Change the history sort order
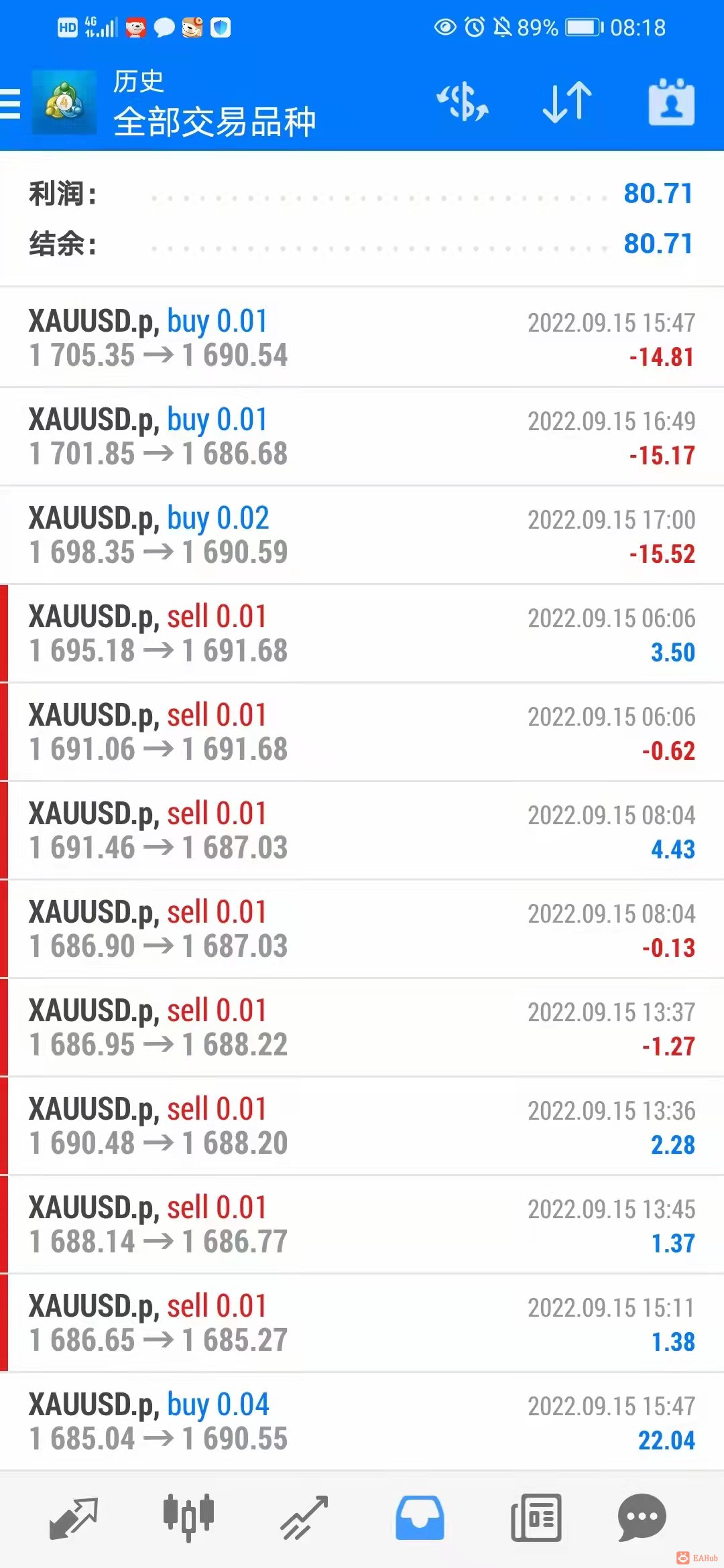The image size is (724, 1568). click(x=566, y=103)
